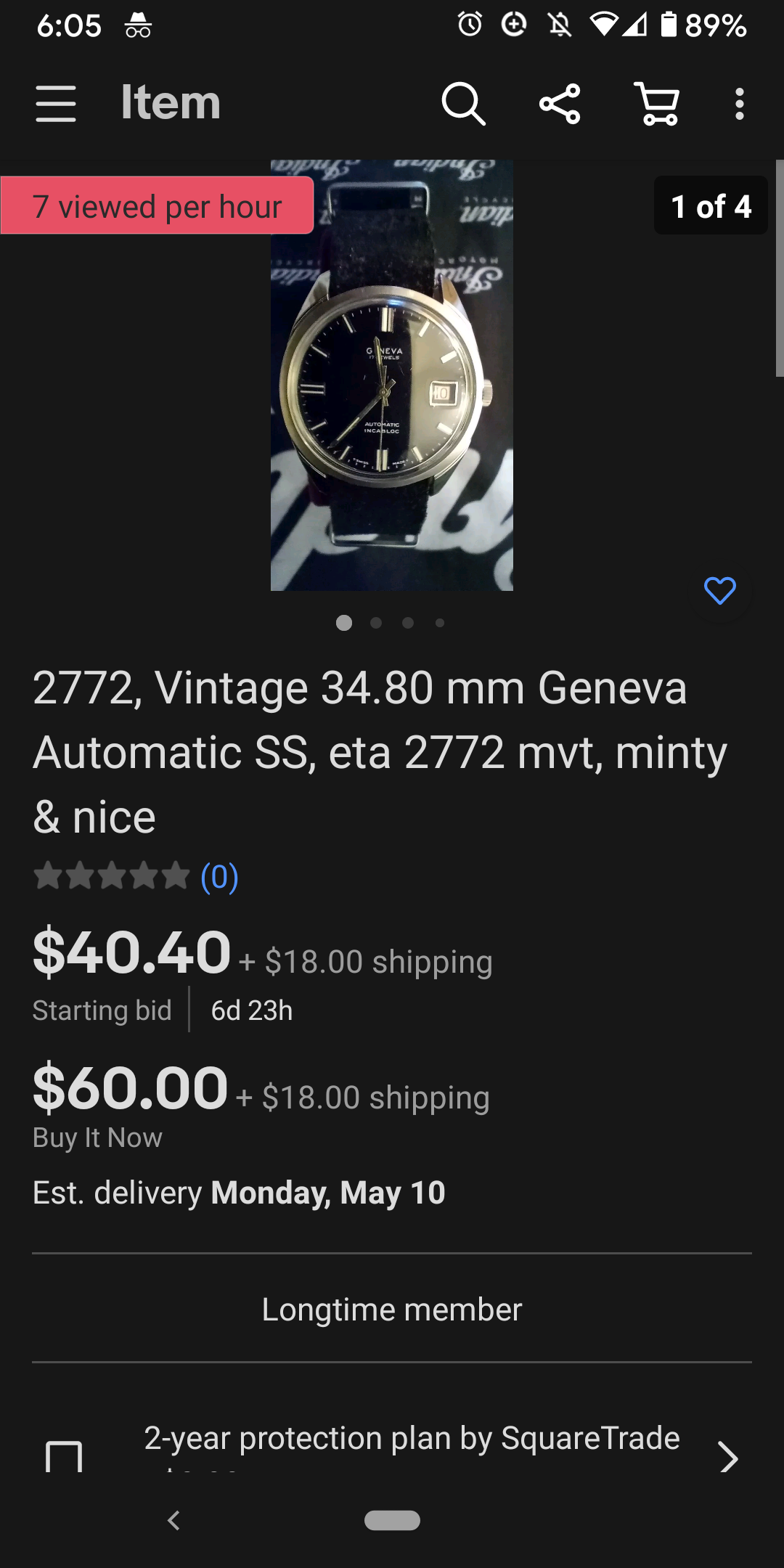Search for items with the magnifier icon
This screenshot has height=1568, width=784.
[463, 104]
